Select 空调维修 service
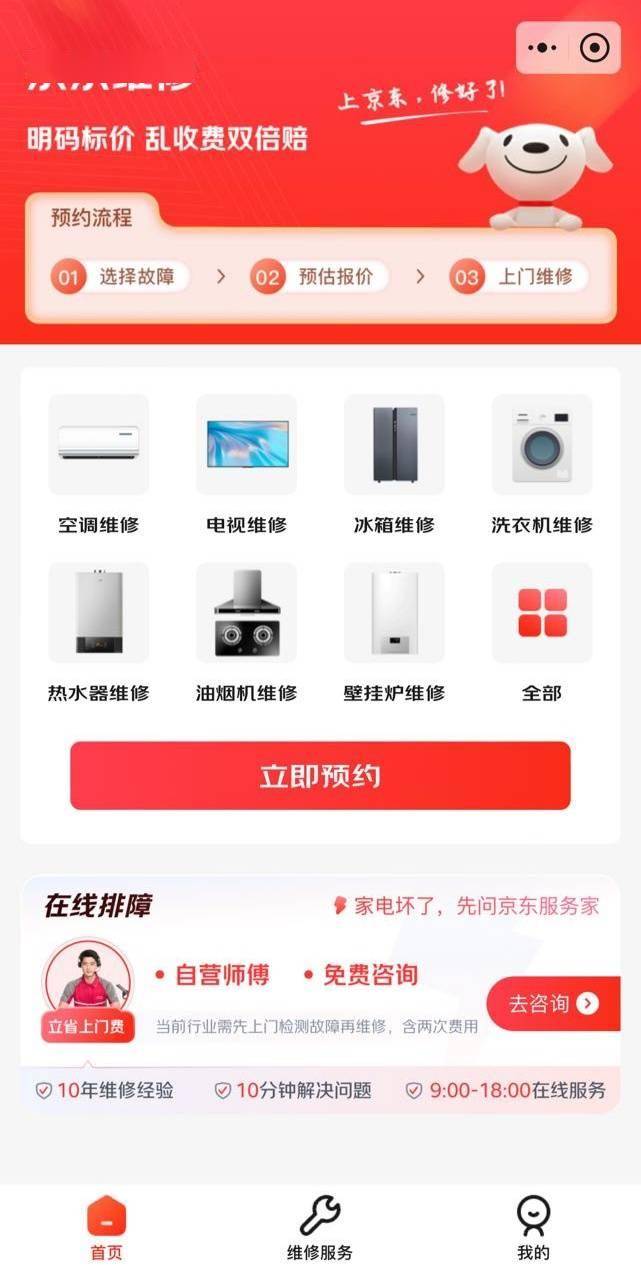The width and height of the screenshot is (641, 1283). click(99, 463)
